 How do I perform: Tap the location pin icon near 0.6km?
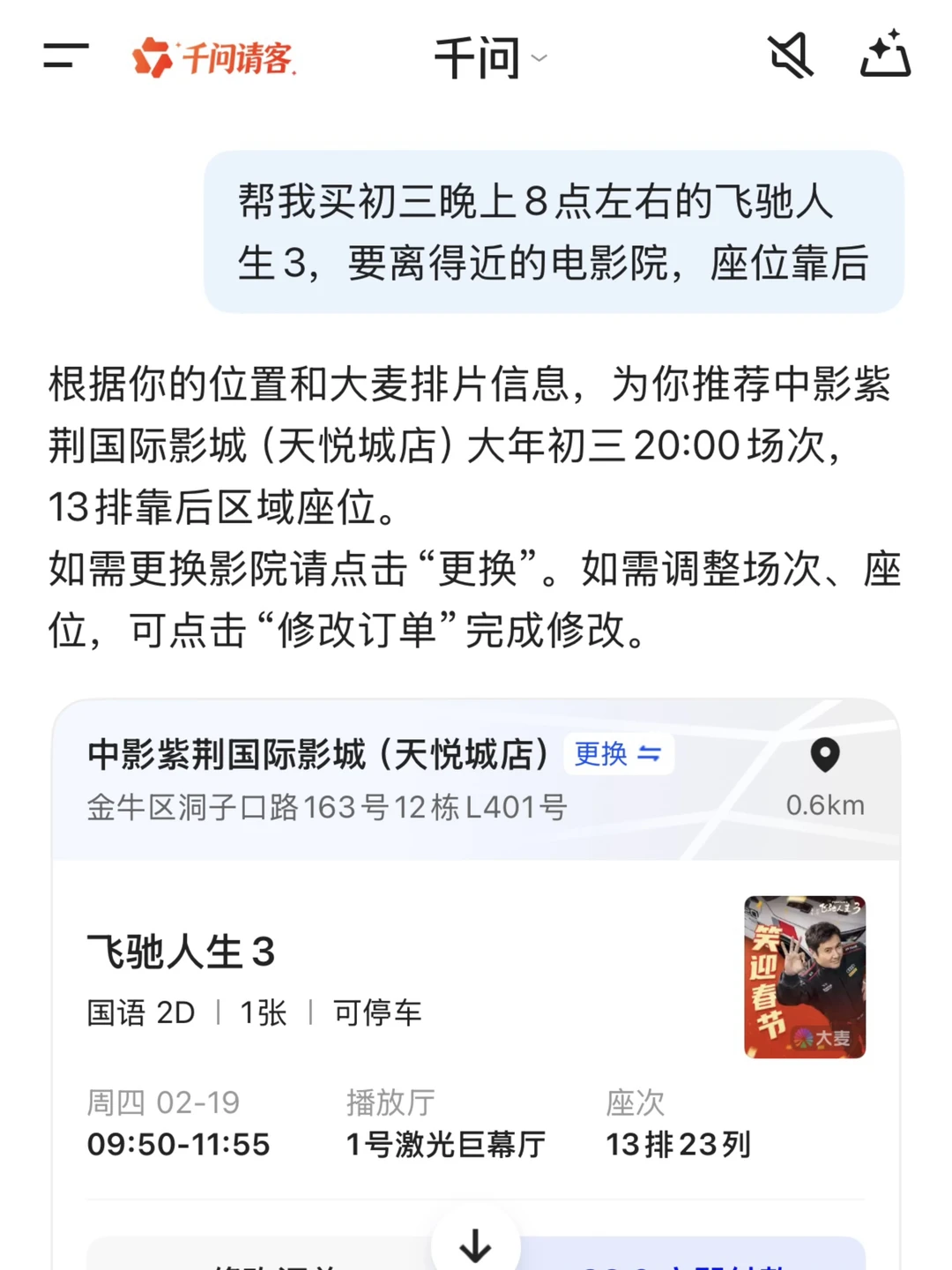825,757
